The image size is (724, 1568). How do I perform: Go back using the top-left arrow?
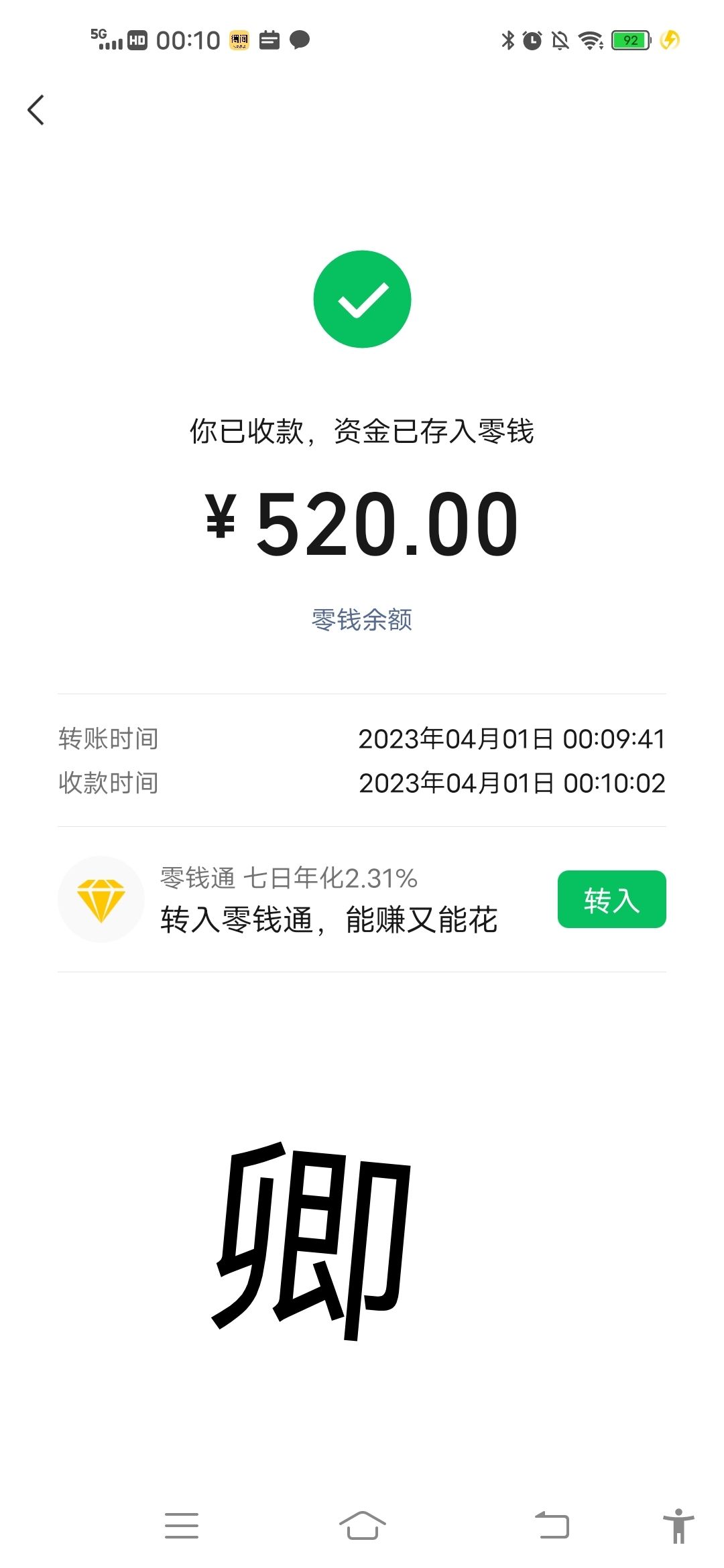[x=36, y=110]
